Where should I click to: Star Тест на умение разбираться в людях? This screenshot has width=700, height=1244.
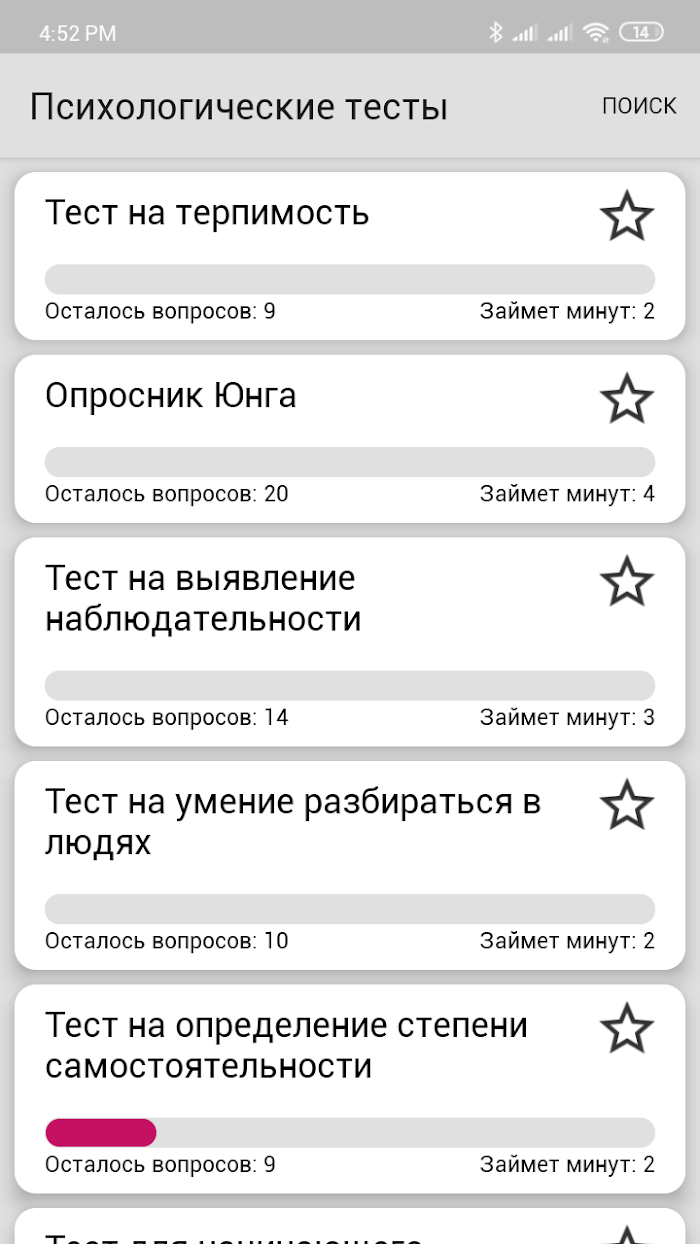627,805
